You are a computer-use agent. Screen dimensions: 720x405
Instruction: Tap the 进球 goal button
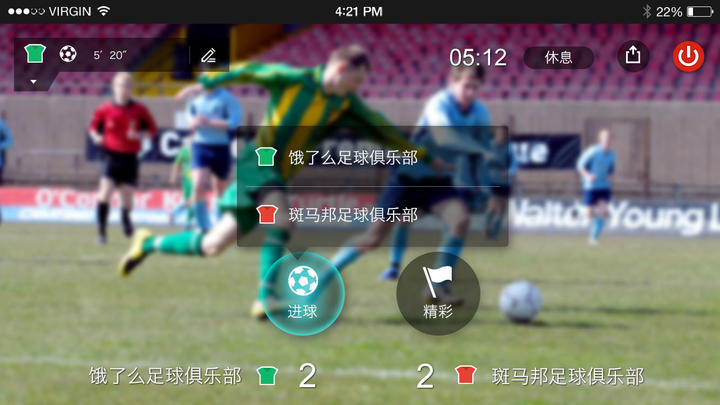(x=303, y=293)
